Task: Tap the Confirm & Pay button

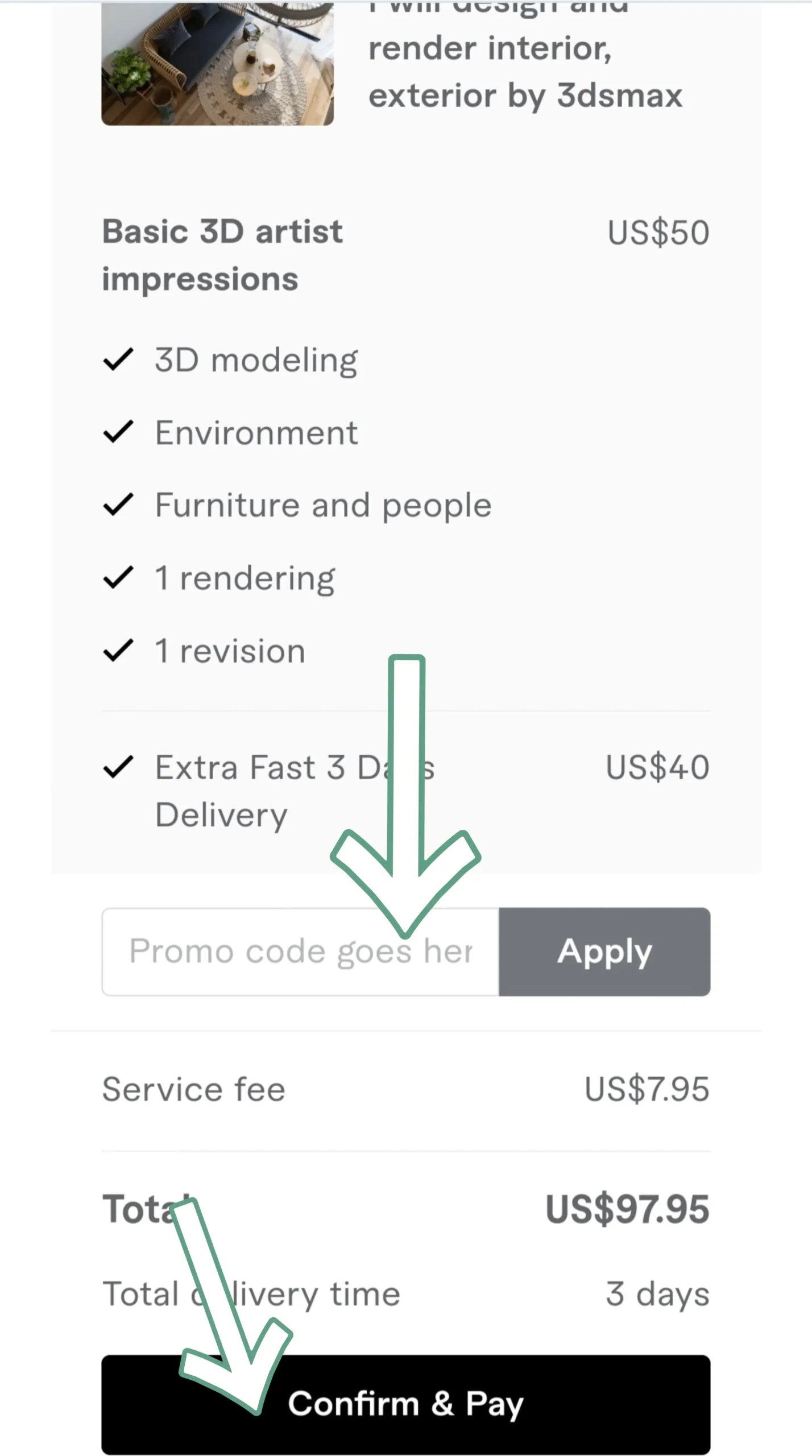Action: point(406,1404)
